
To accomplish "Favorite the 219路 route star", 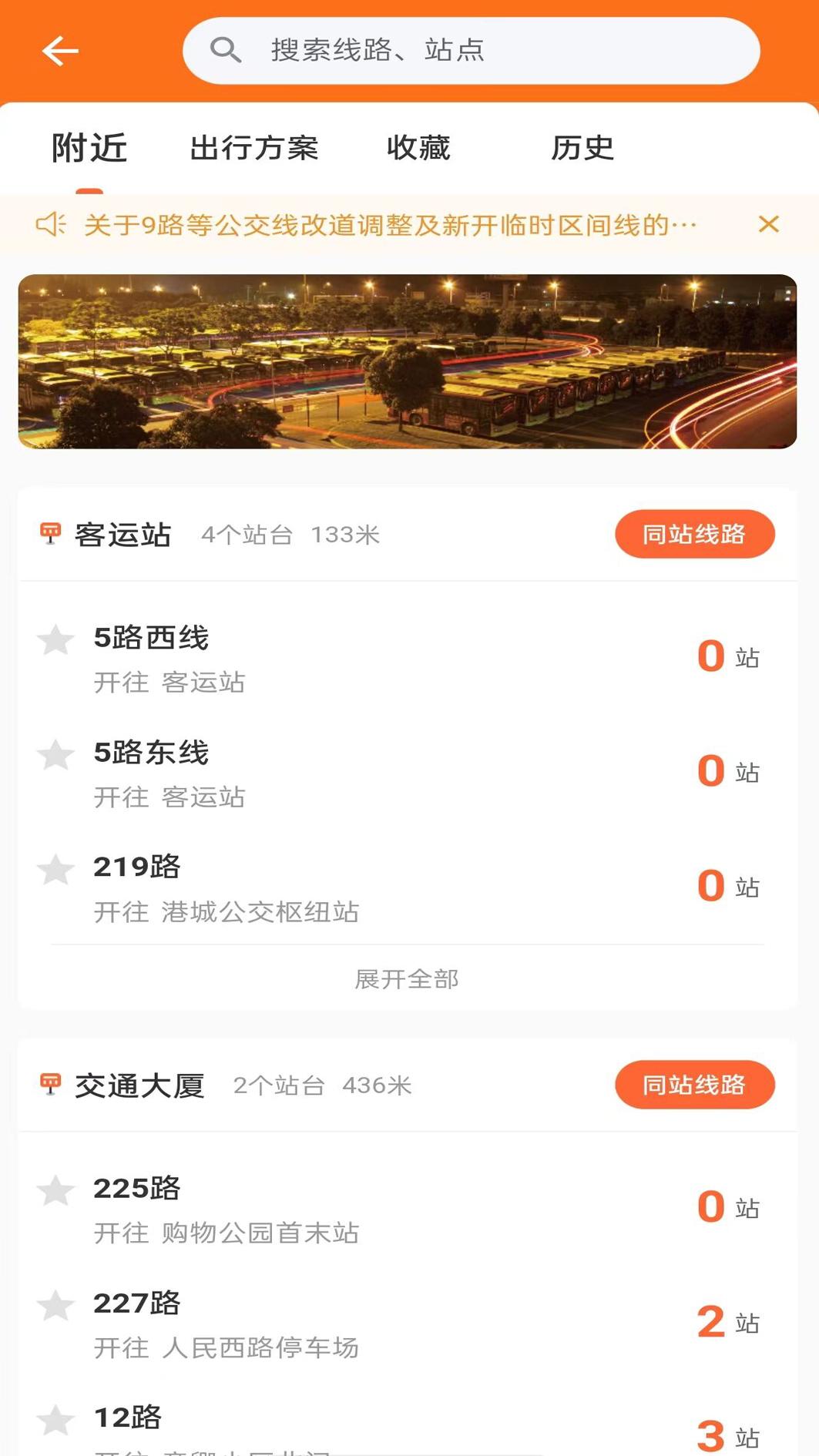I will (55, 869).
